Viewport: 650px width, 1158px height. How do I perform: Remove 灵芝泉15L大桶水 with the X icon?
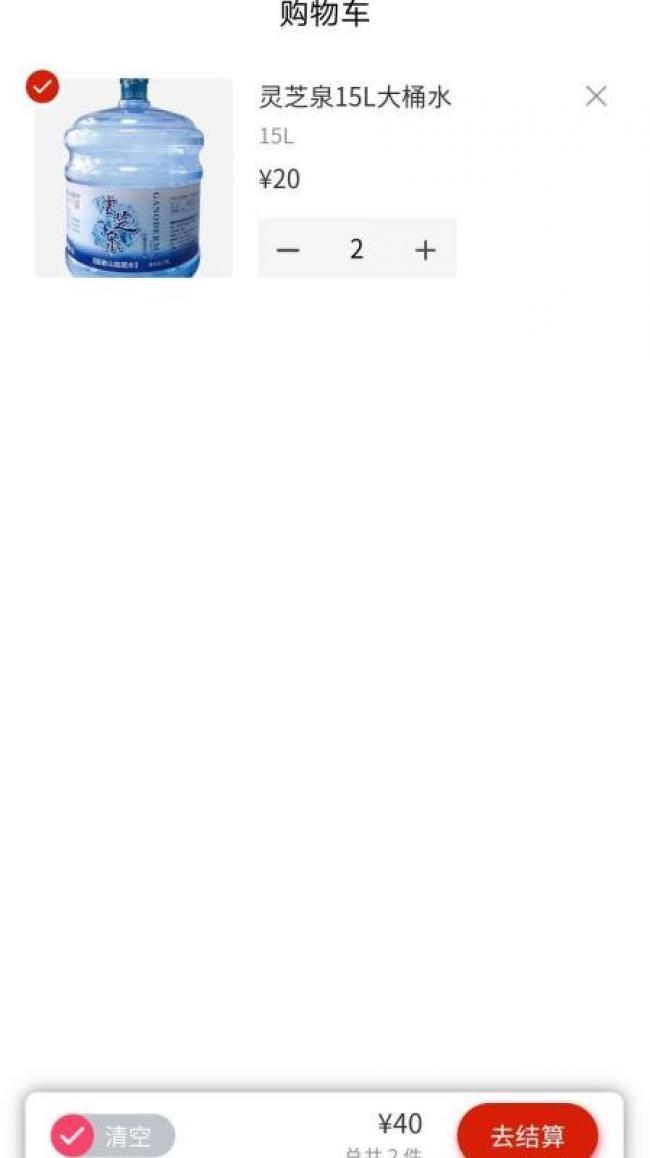[595, 96]
